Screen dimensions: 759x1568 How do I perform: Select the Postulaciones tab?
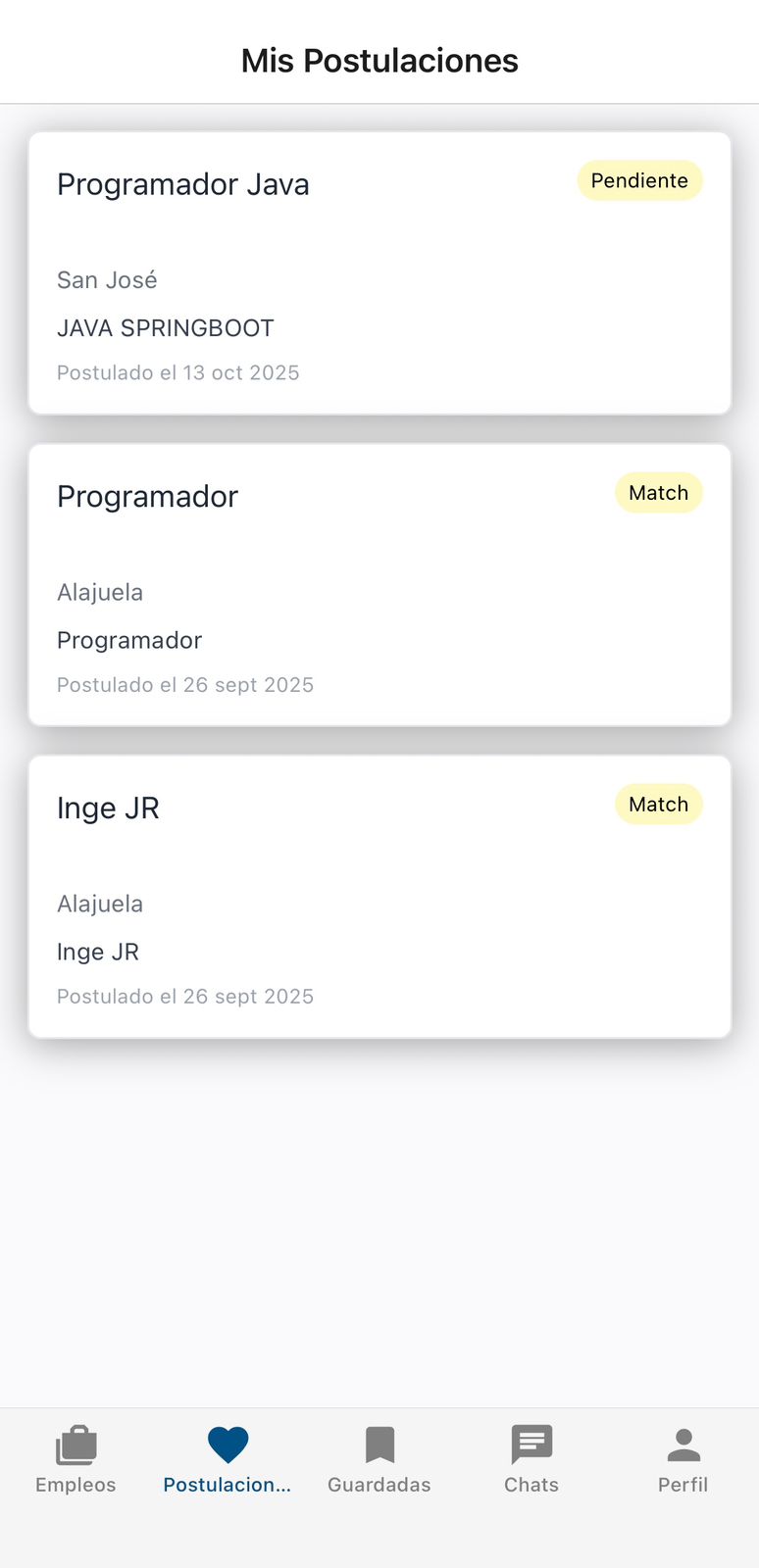pyautogui.click(x=228, y=1459)
